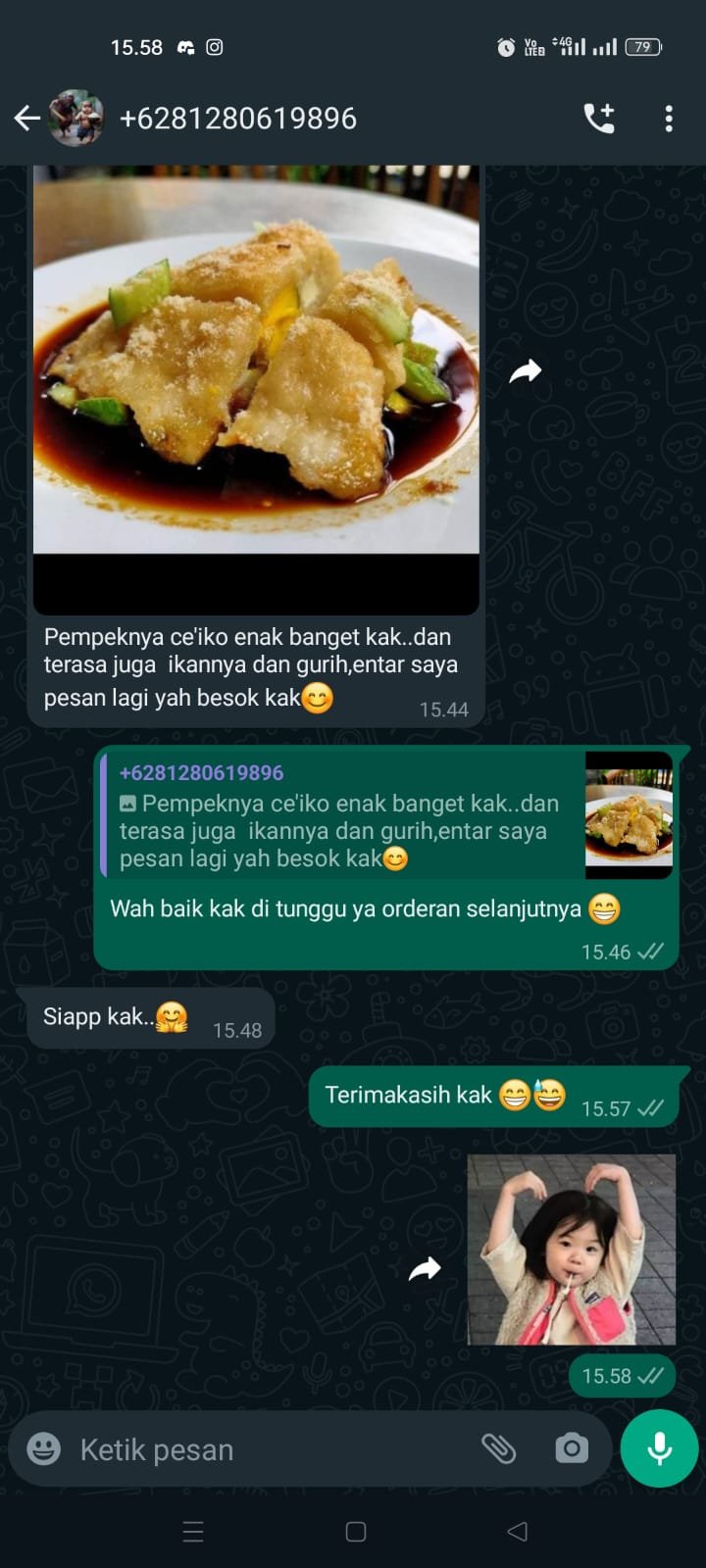Viewport: 706px width, 1568px height.
Task: Open the received pempek photo
Action: pyautogui.click(x=256, y=372)
